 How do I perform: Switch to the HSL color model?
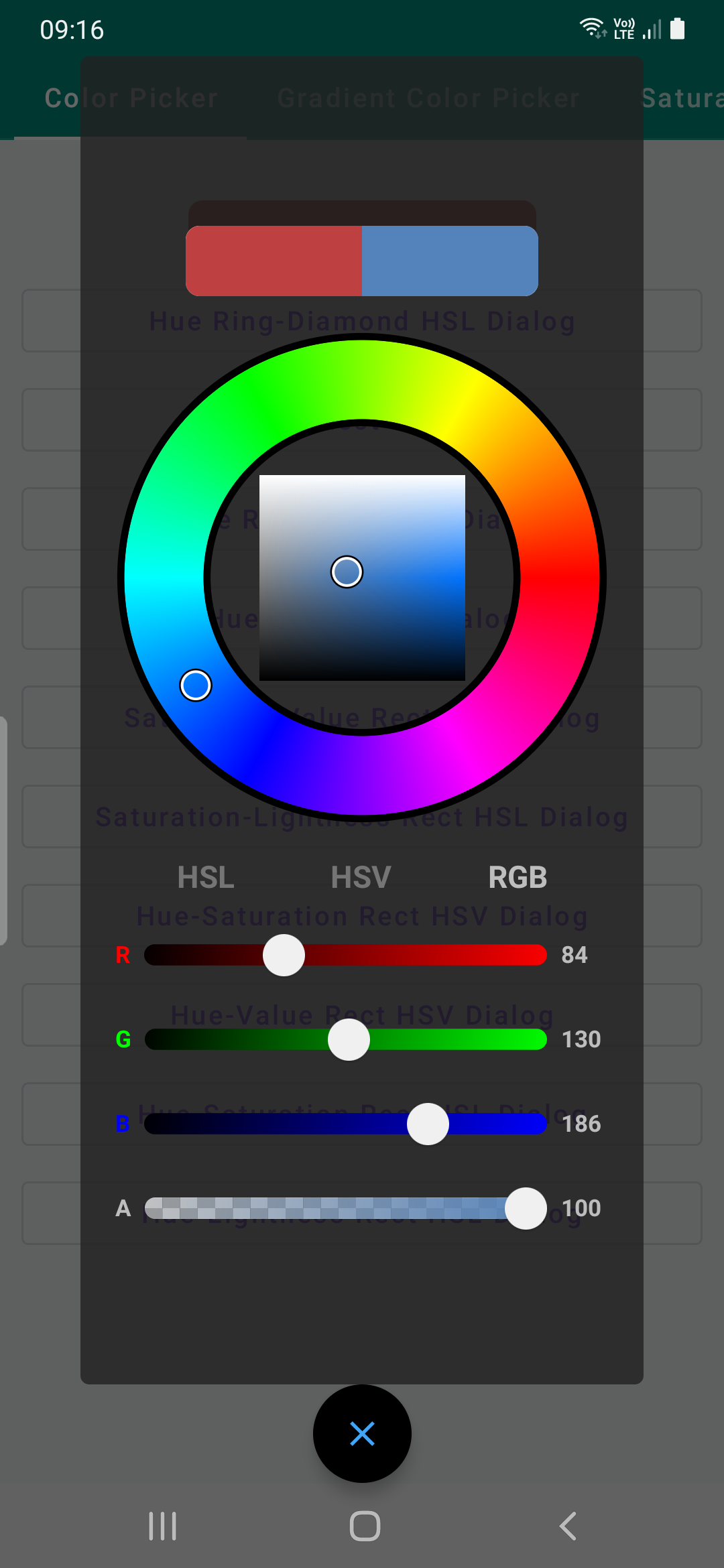[x=206, y=877]
